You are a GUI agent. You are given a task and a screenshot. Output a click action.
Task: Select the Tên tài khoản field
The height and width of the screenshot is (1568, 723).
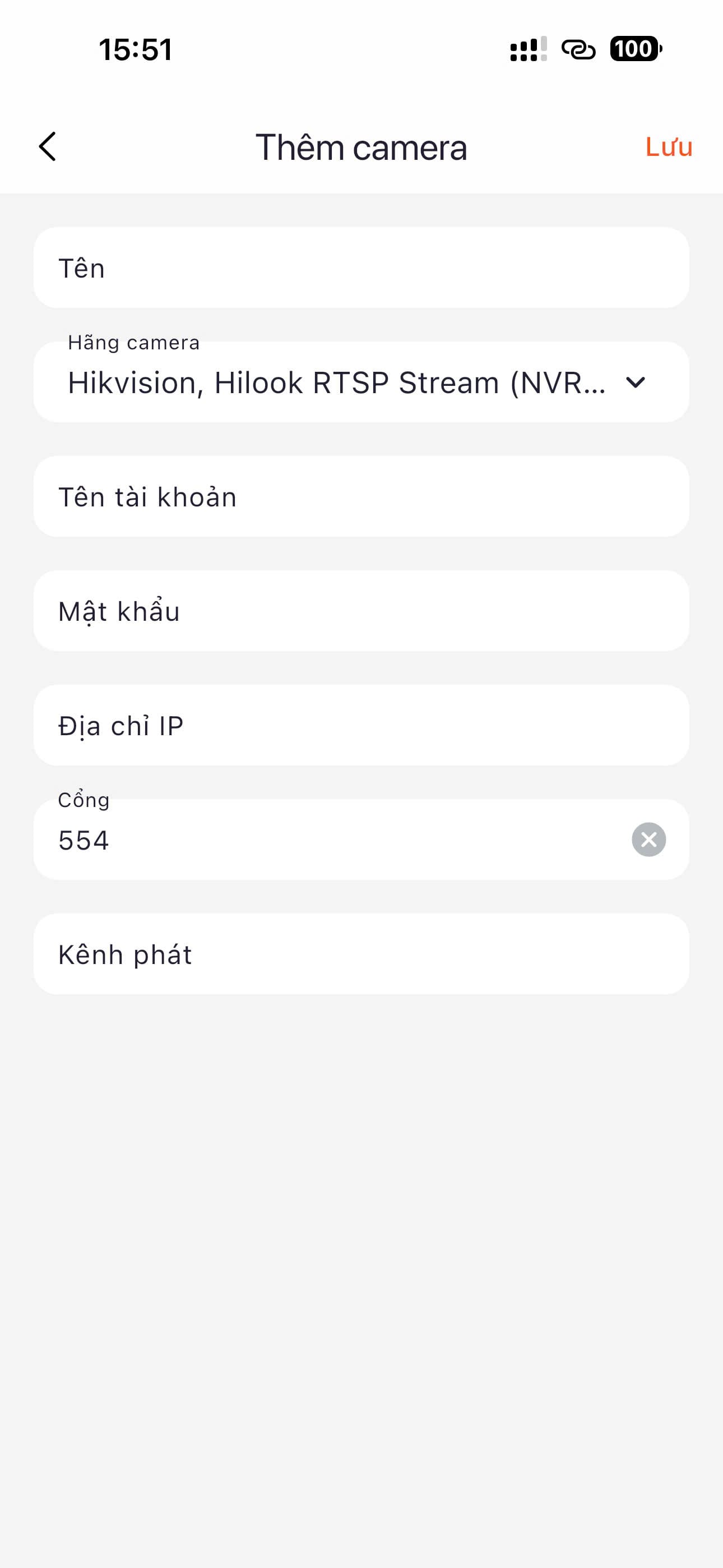pyautogui.click(x=361, y=497)
